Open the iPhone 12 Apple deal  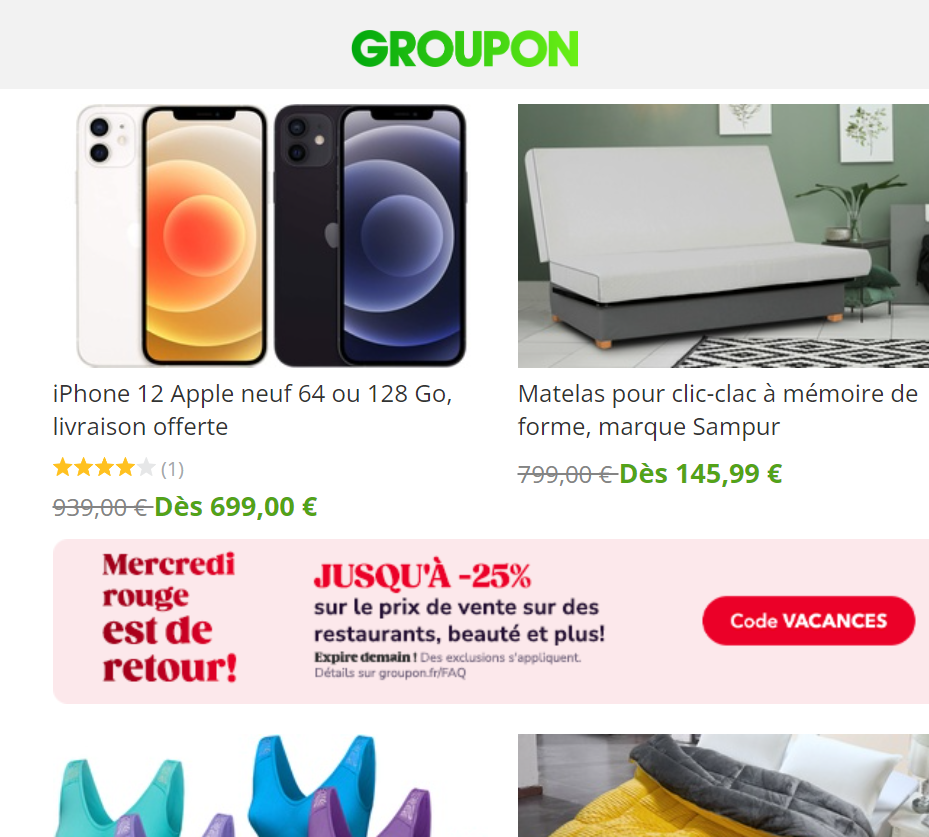252,410
